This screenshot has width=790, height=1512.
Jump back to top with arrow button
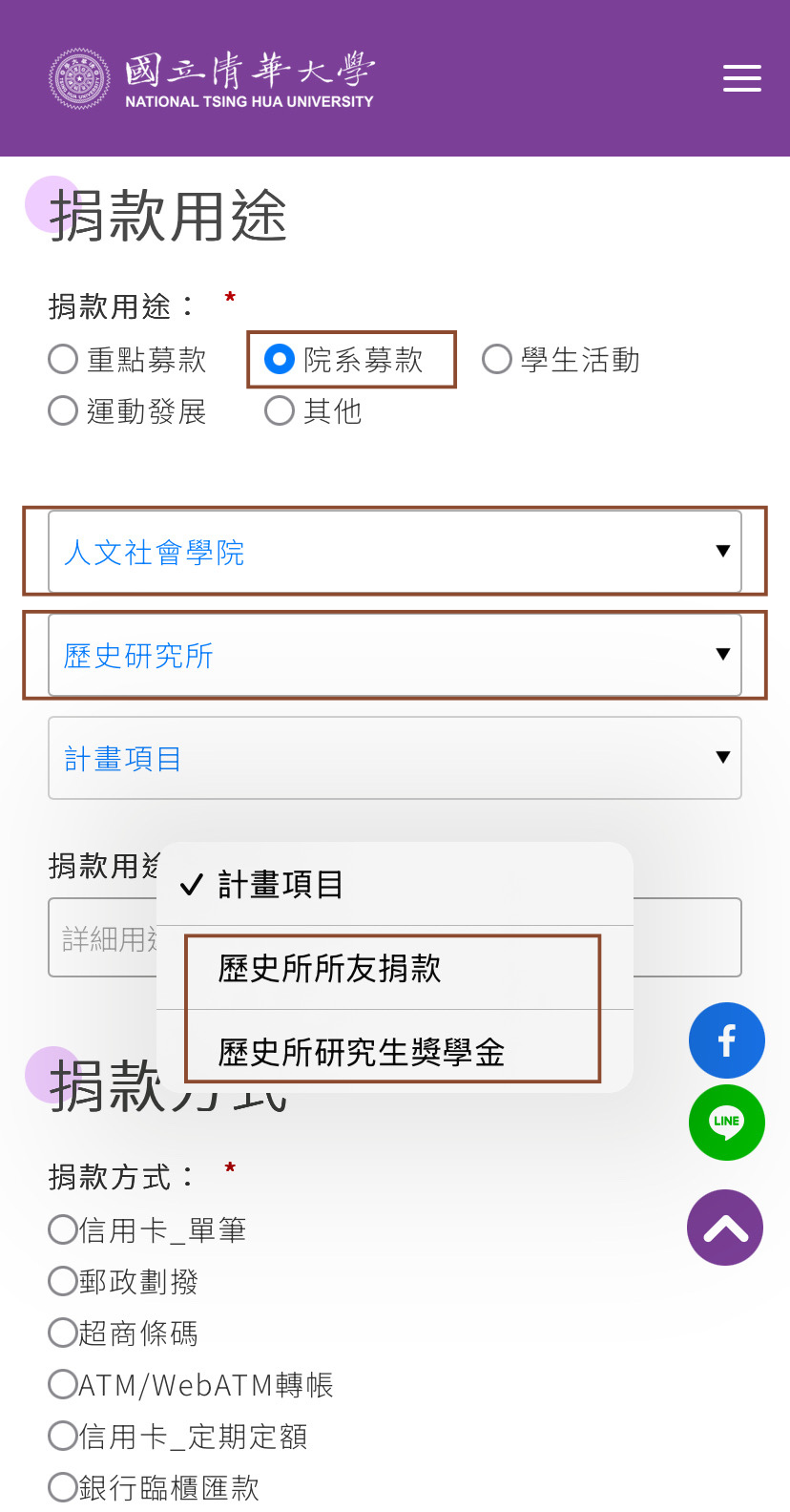725,1228
